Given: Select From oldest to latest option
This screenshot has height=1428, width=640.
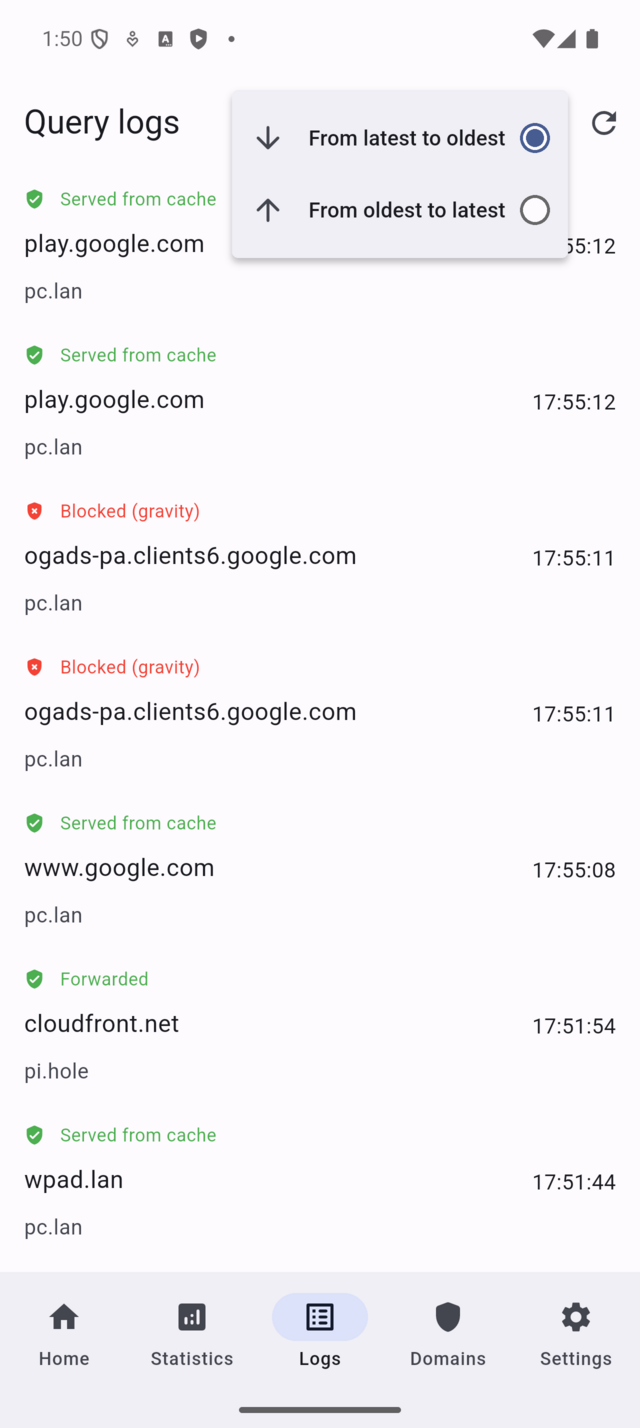Looking at the screenshot, I should [x=400, y=210].
